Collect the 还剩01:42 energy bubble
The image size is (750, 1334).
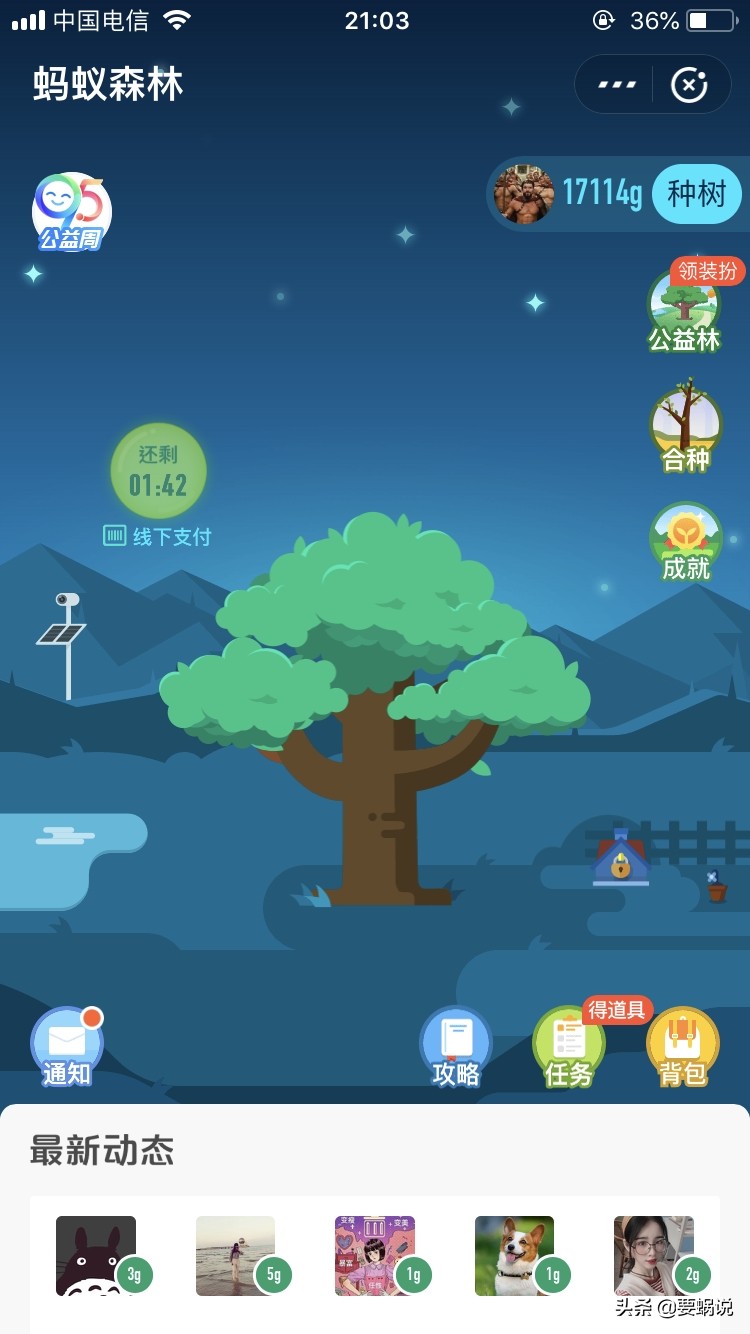158,470
